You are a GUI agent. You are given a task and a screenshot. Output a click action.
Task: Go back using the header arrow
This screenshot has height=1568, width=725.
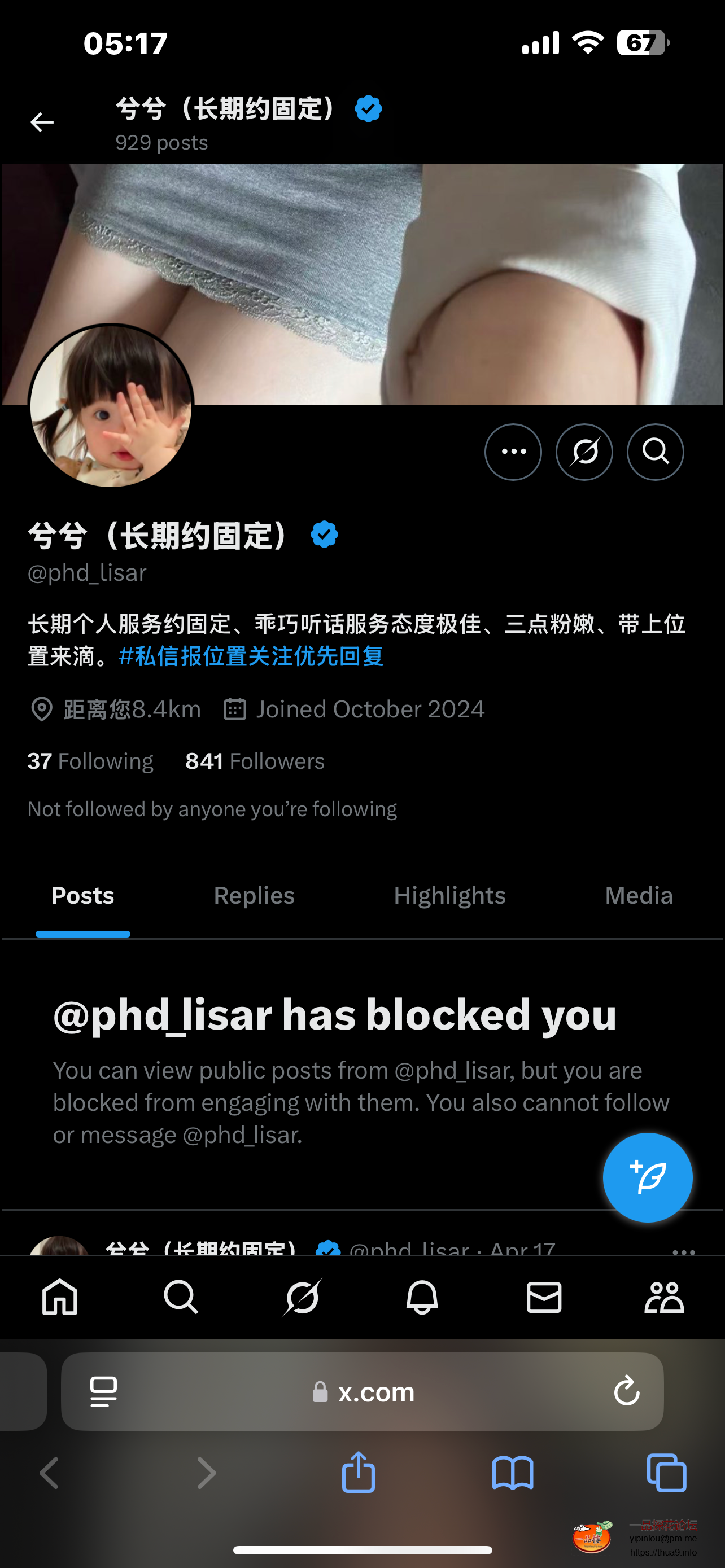[x=42, y=122]
